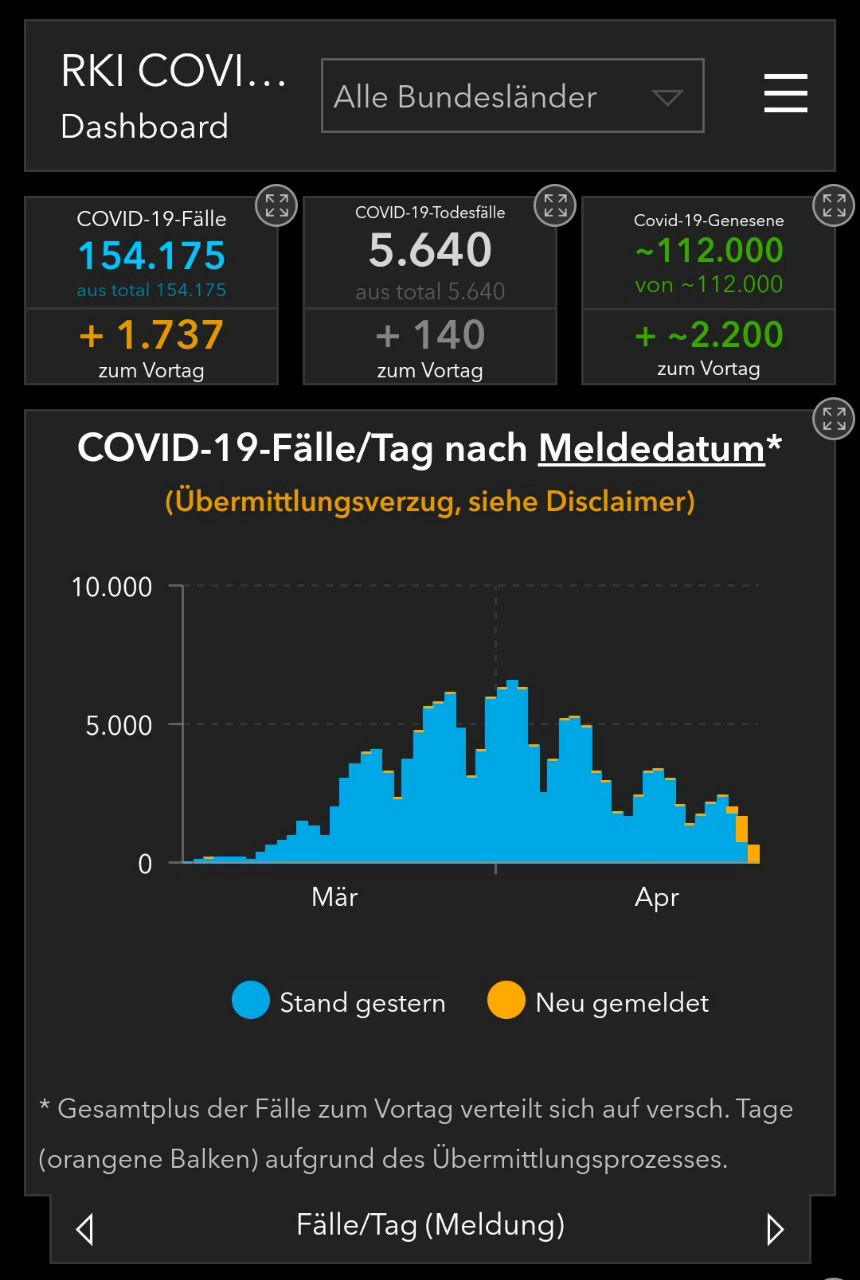
Task: Maximize the Fälle/Tag chart panel
Action: pyautogui.click(x=833, y=419)
